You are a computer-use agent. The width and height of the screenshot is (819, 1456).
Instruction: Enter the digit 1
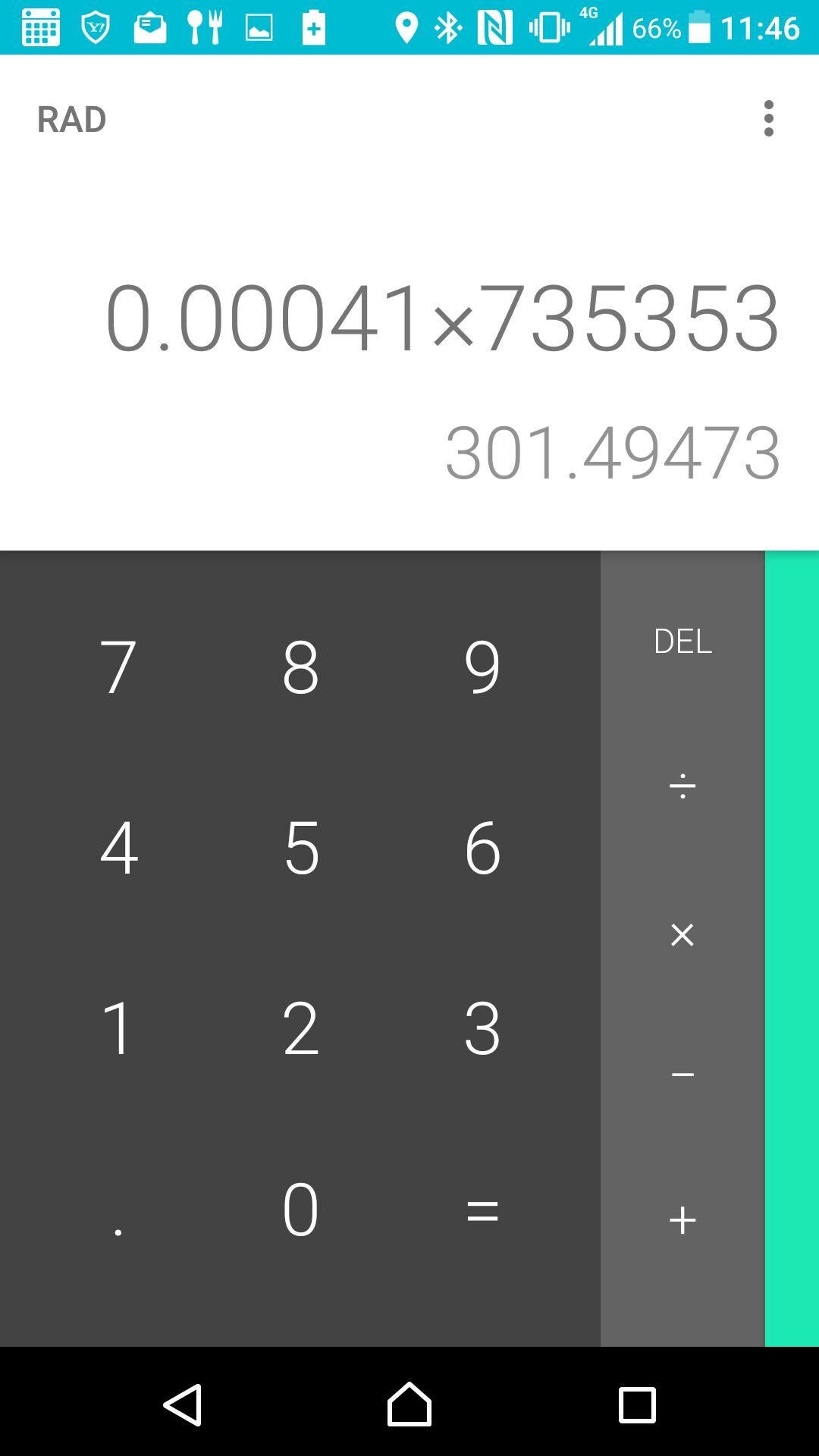click(x=118, y=1028)
